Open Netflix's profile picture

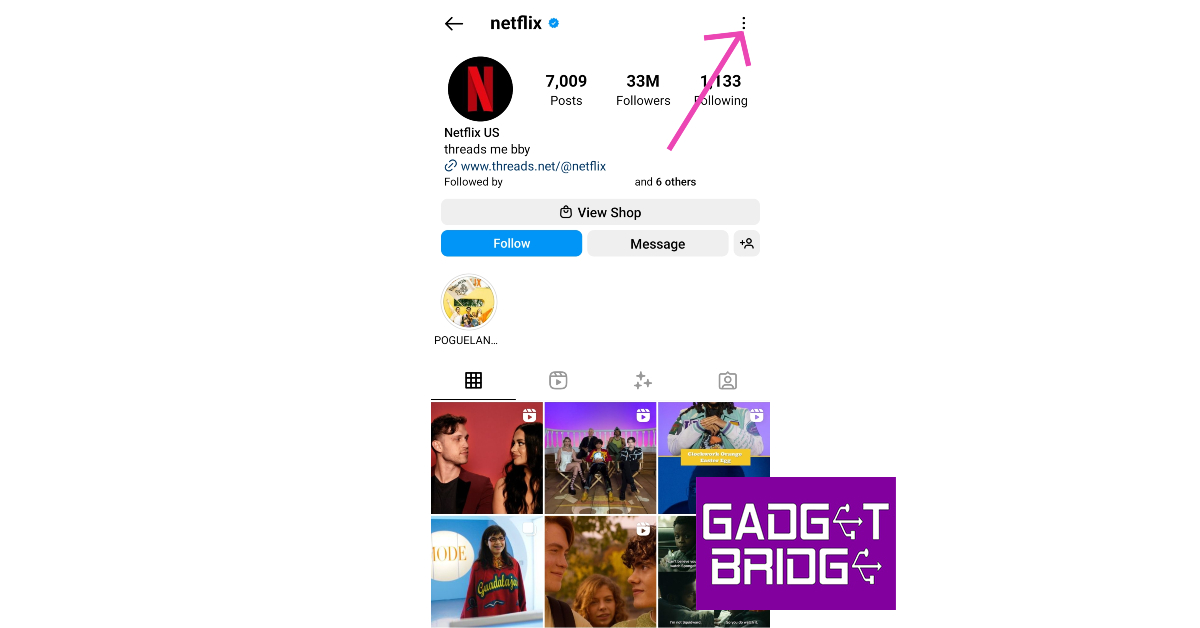(480, 89)
